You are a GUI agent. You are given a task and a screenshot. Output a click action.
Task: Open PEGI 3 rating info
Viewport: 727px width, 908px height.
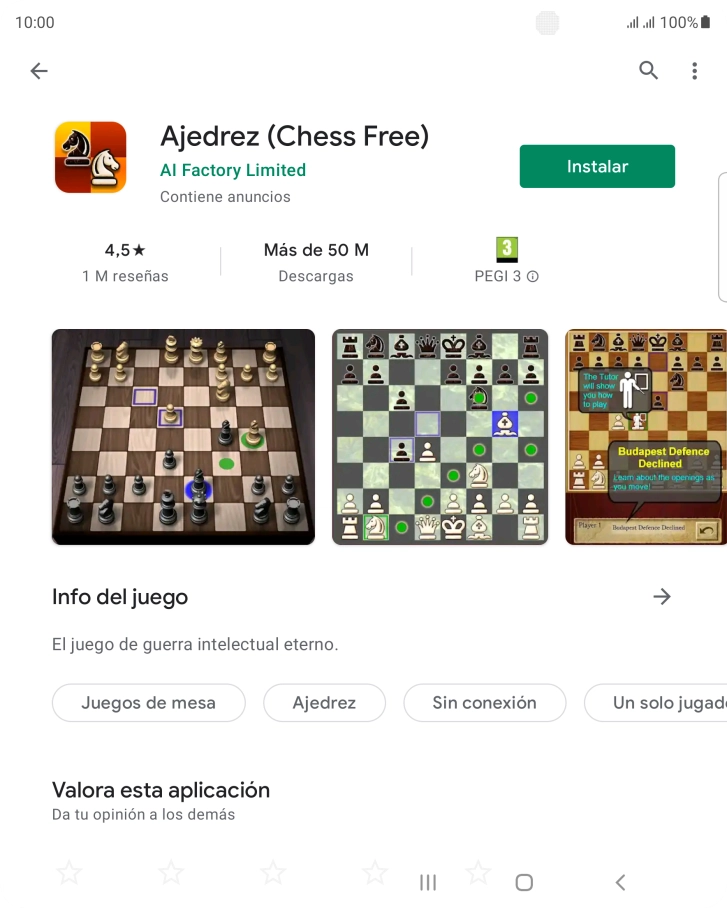click(507, 262)
